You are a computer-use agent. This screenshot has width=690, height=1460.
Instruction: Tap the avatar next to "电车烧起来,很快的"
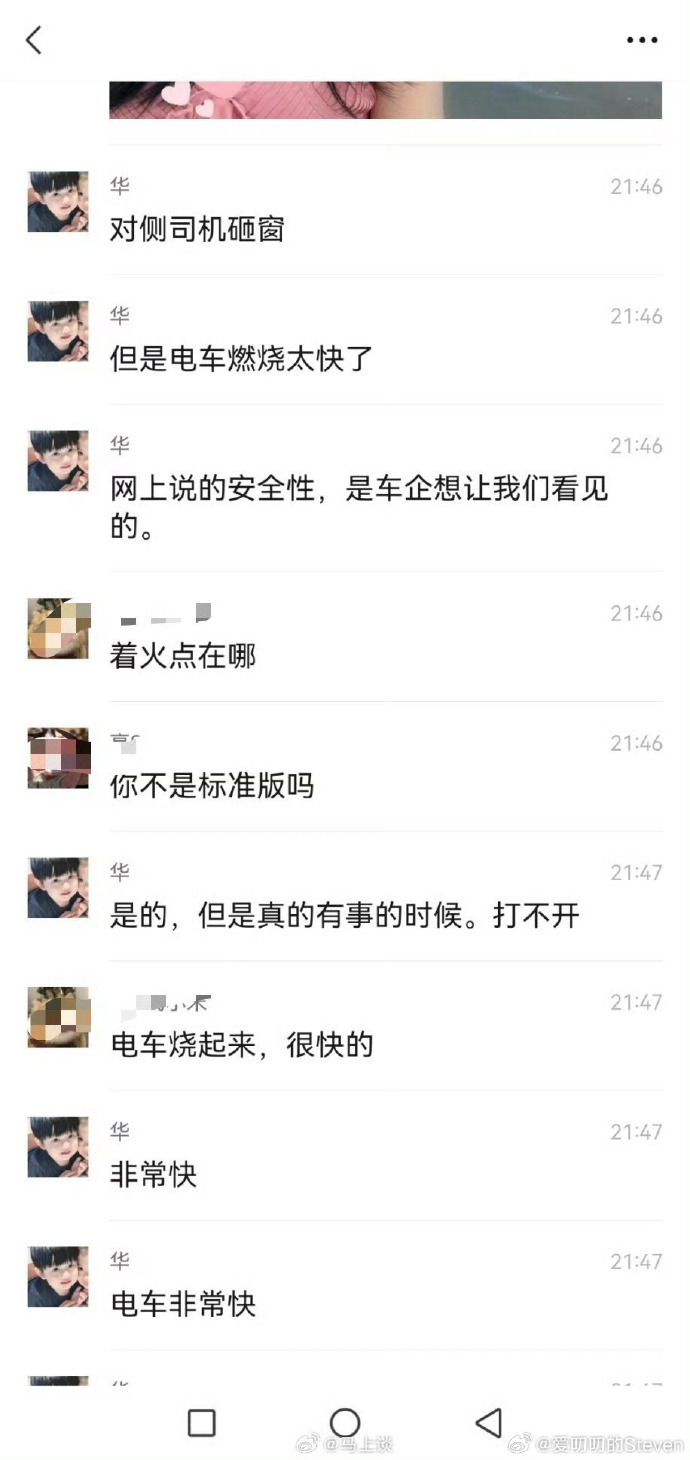[58, 1017]
